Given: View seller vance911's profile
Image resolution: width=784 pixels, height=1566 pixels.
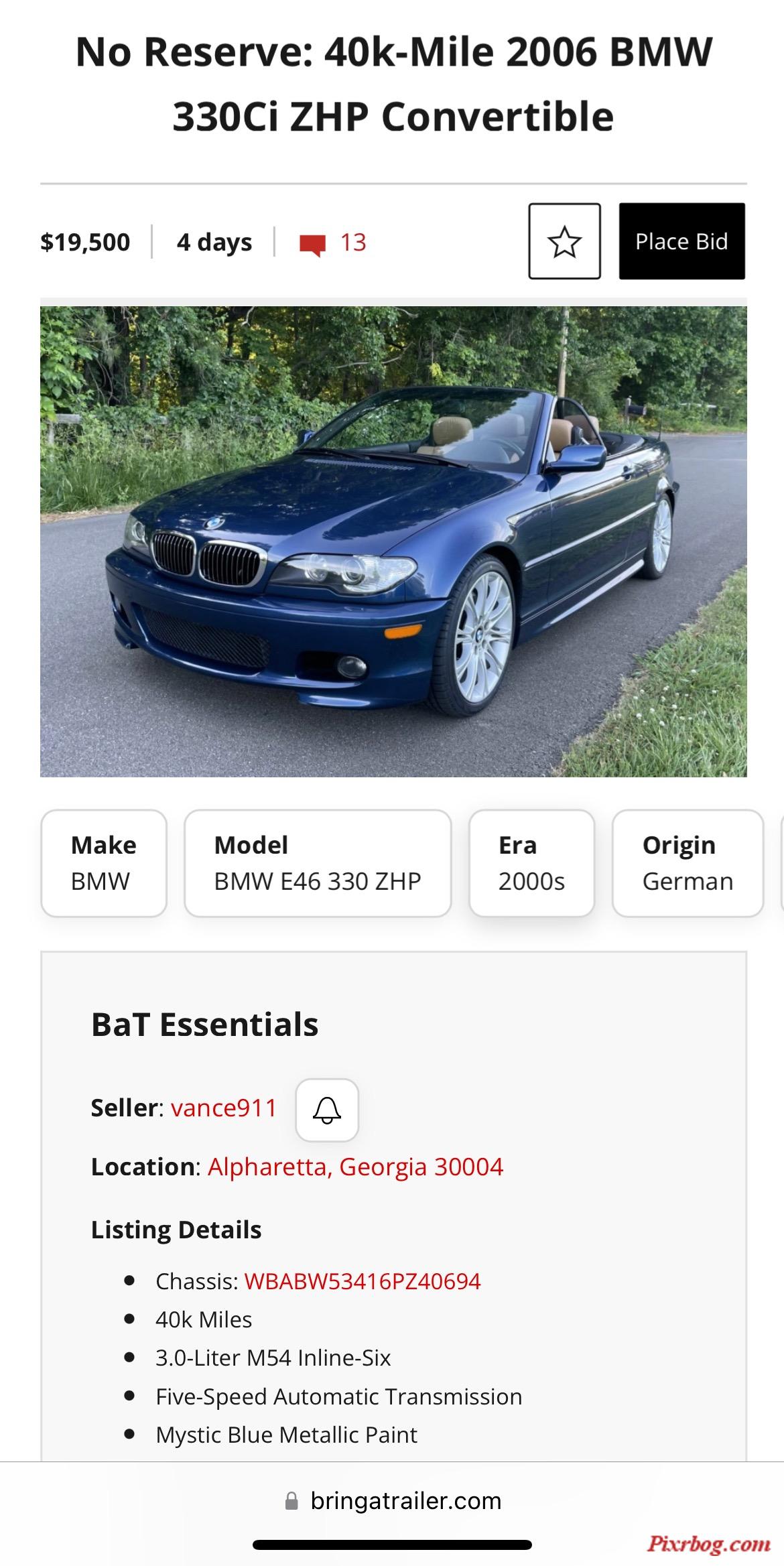Looking at the screenshot, I should point(224,1108).
